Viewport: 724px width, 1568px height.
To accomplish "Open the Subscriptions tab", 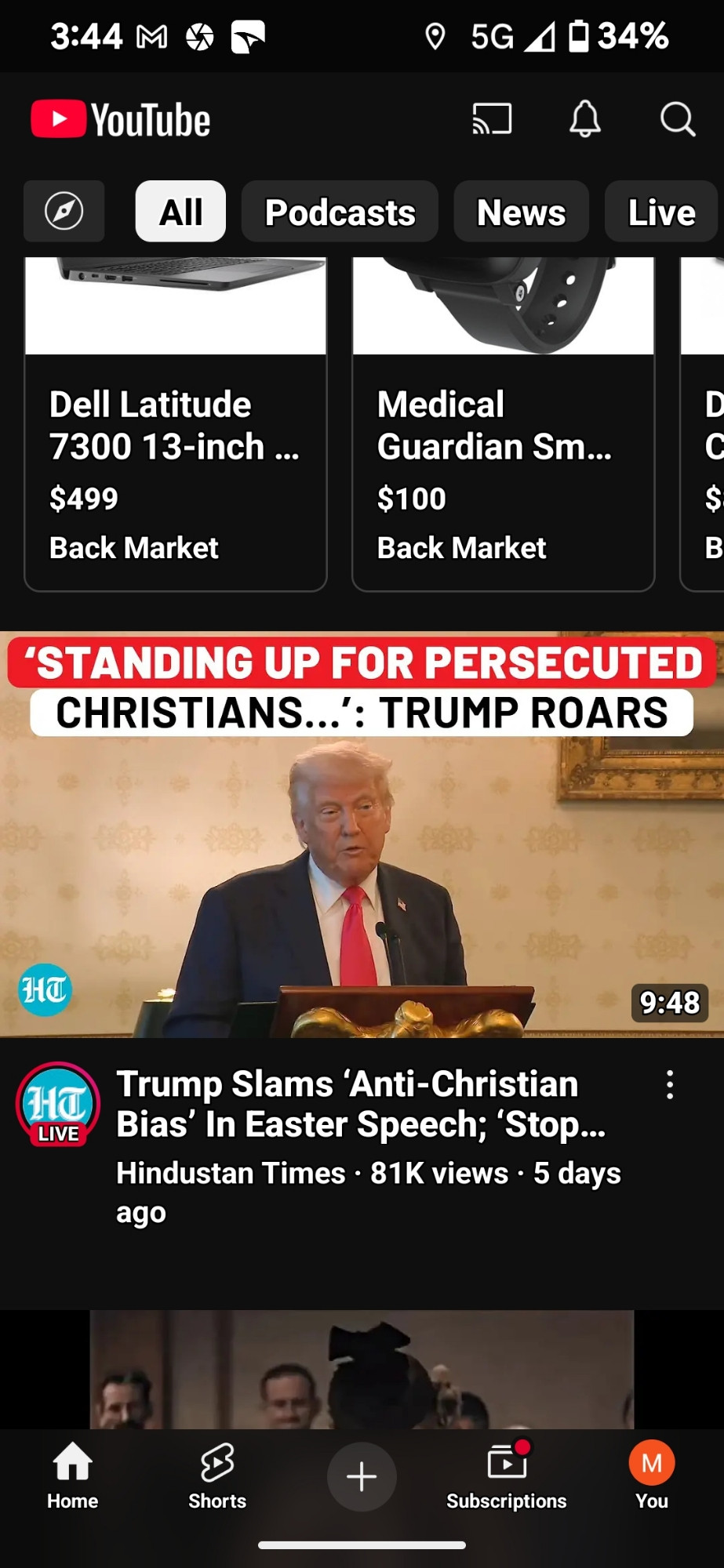I will (507, 1477).
